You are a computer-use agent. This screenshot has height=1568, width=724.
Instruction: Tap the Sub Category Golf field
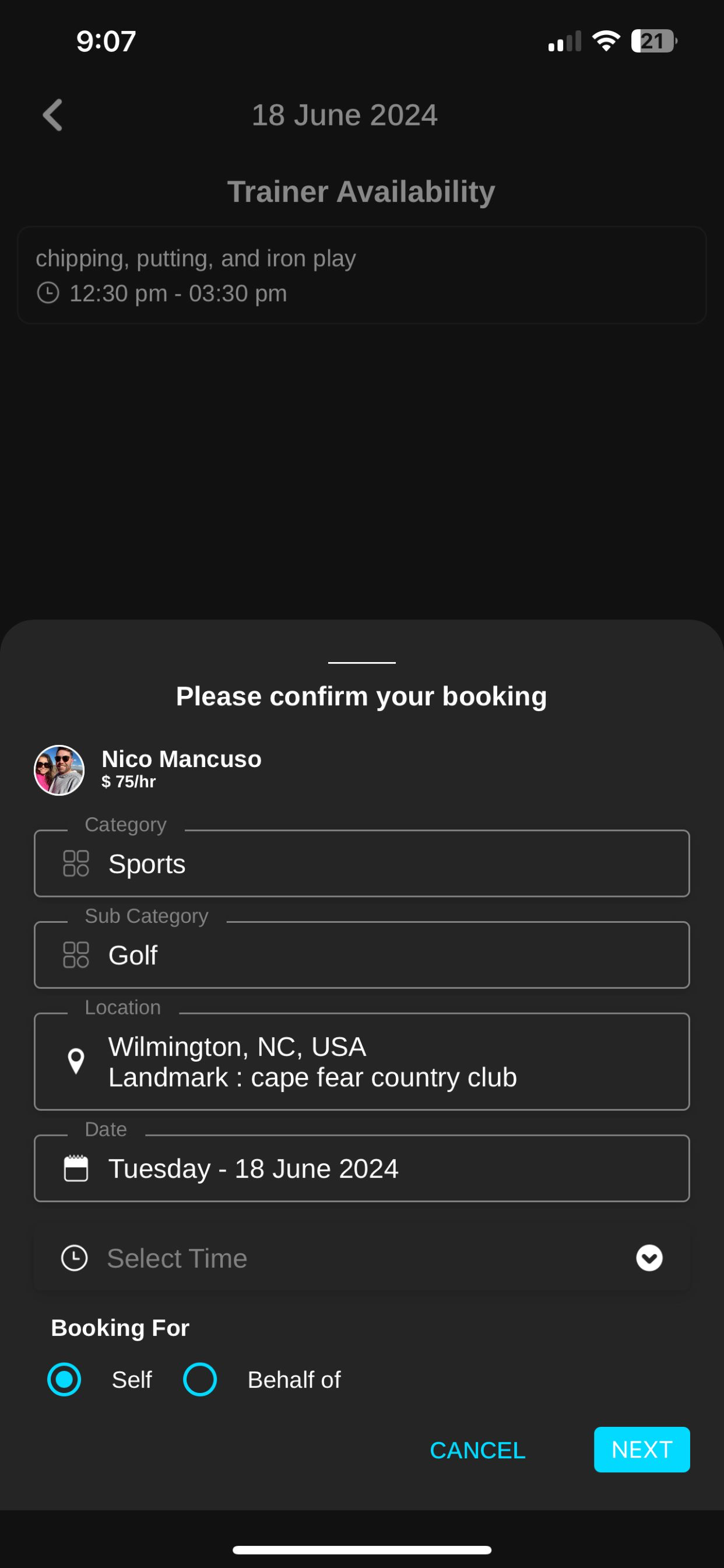tap(361, 954)
